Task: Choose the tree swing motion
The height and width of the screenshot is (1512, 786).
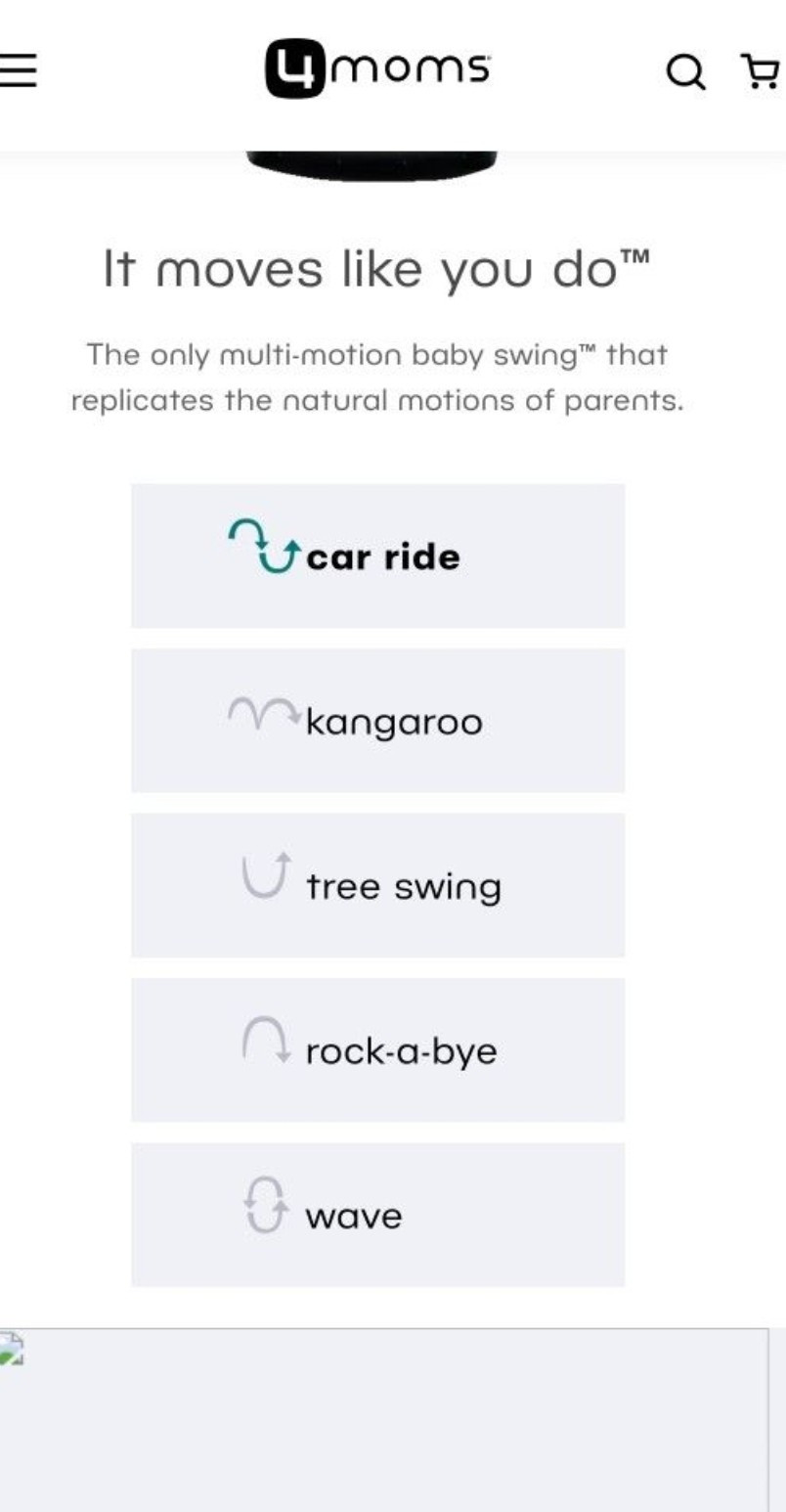Action: click(377, 885)
